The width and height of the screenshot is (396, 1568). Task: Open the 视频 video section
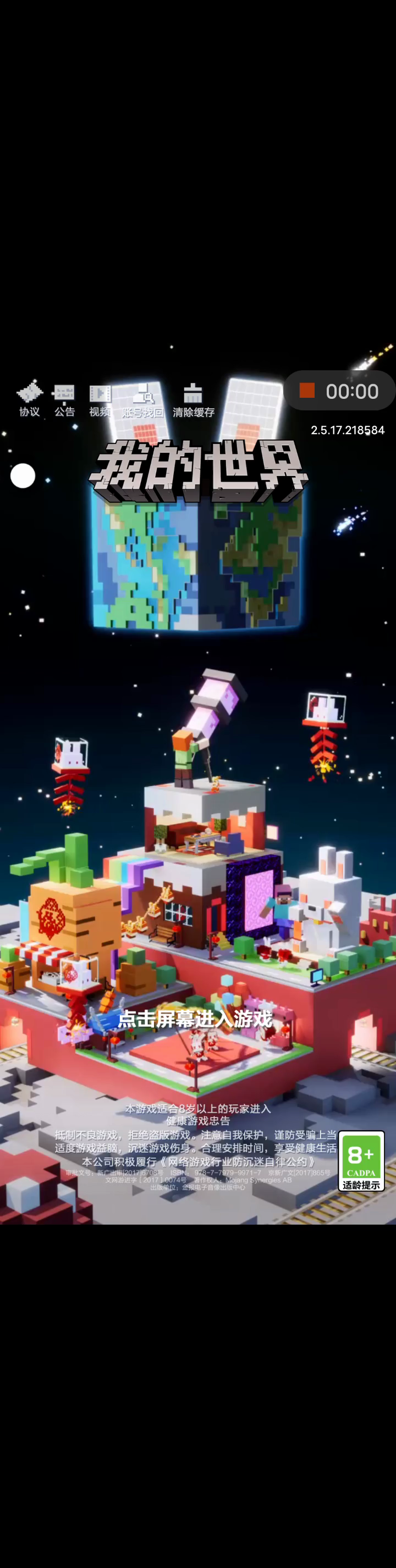tap(100, 399)
